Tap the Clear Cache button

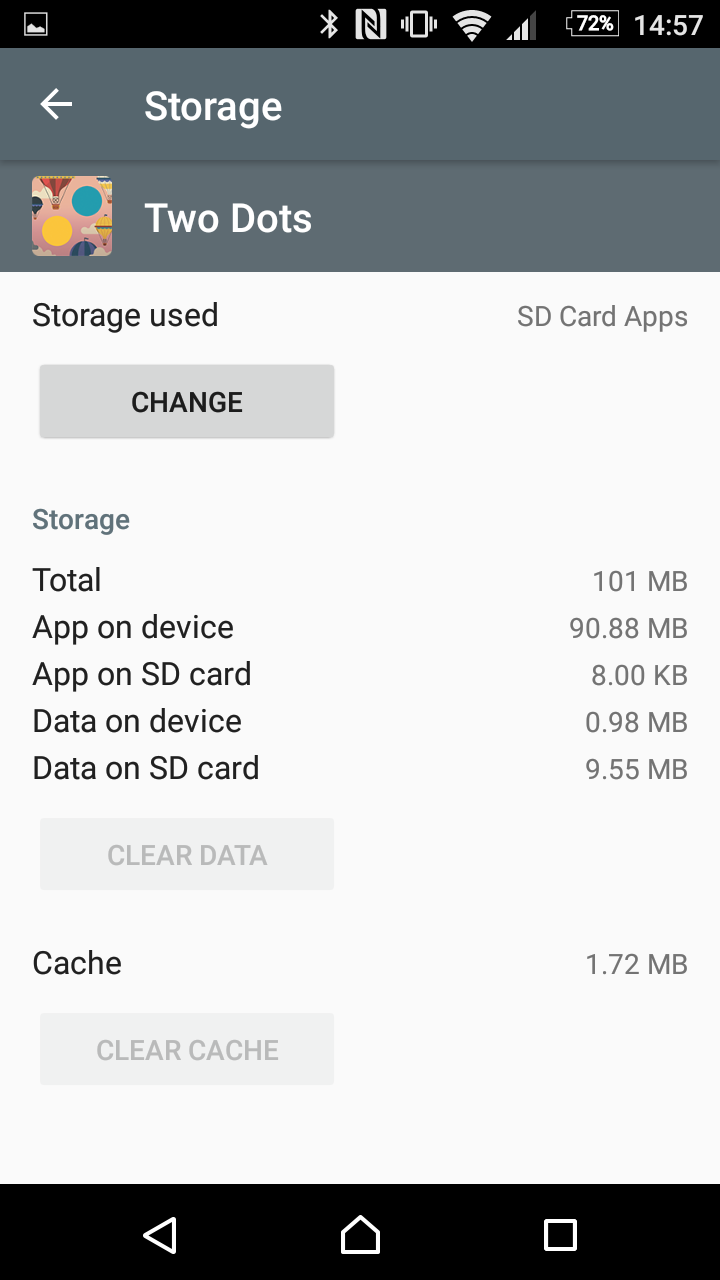(187, 1050)
